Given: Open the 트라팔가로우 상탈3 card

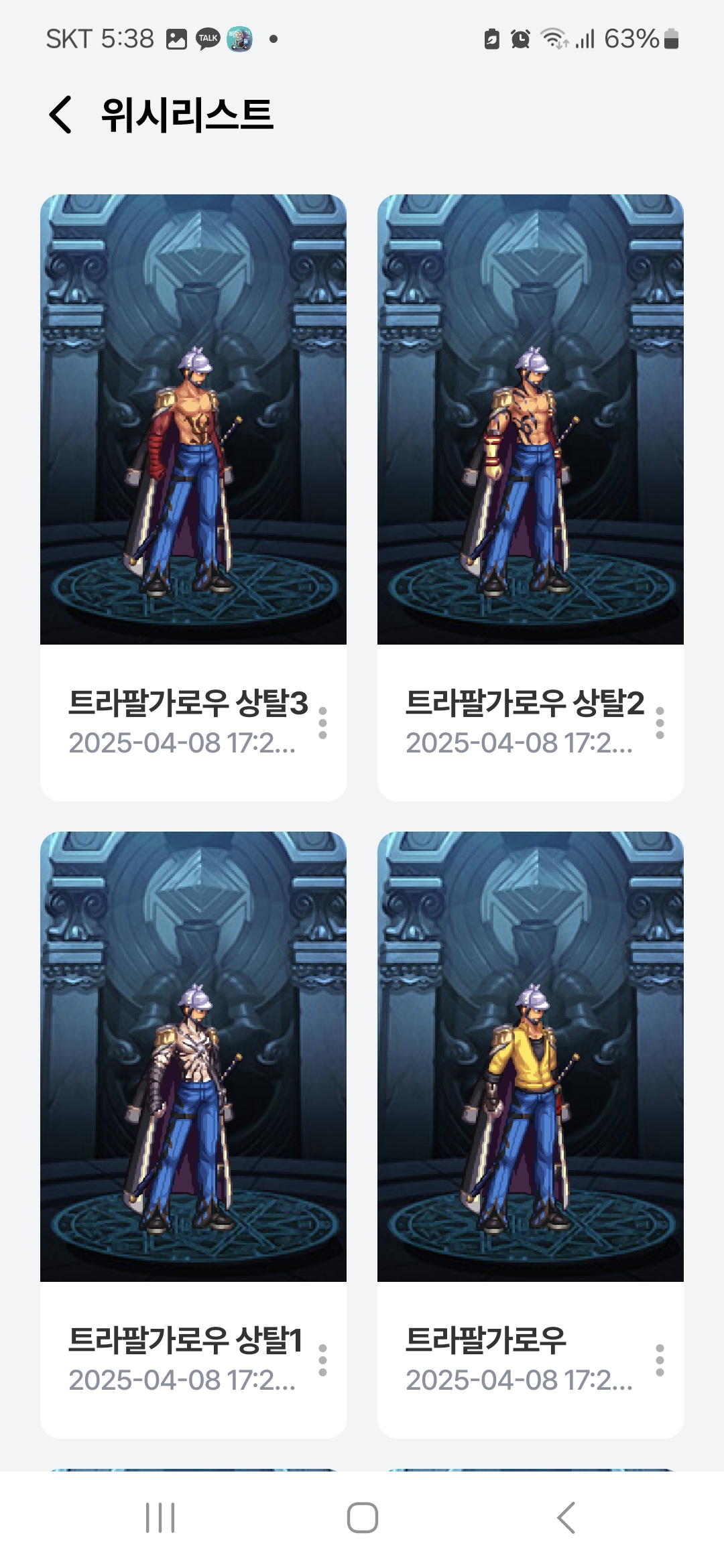Looking at the screenshot, I should (193, 498).
